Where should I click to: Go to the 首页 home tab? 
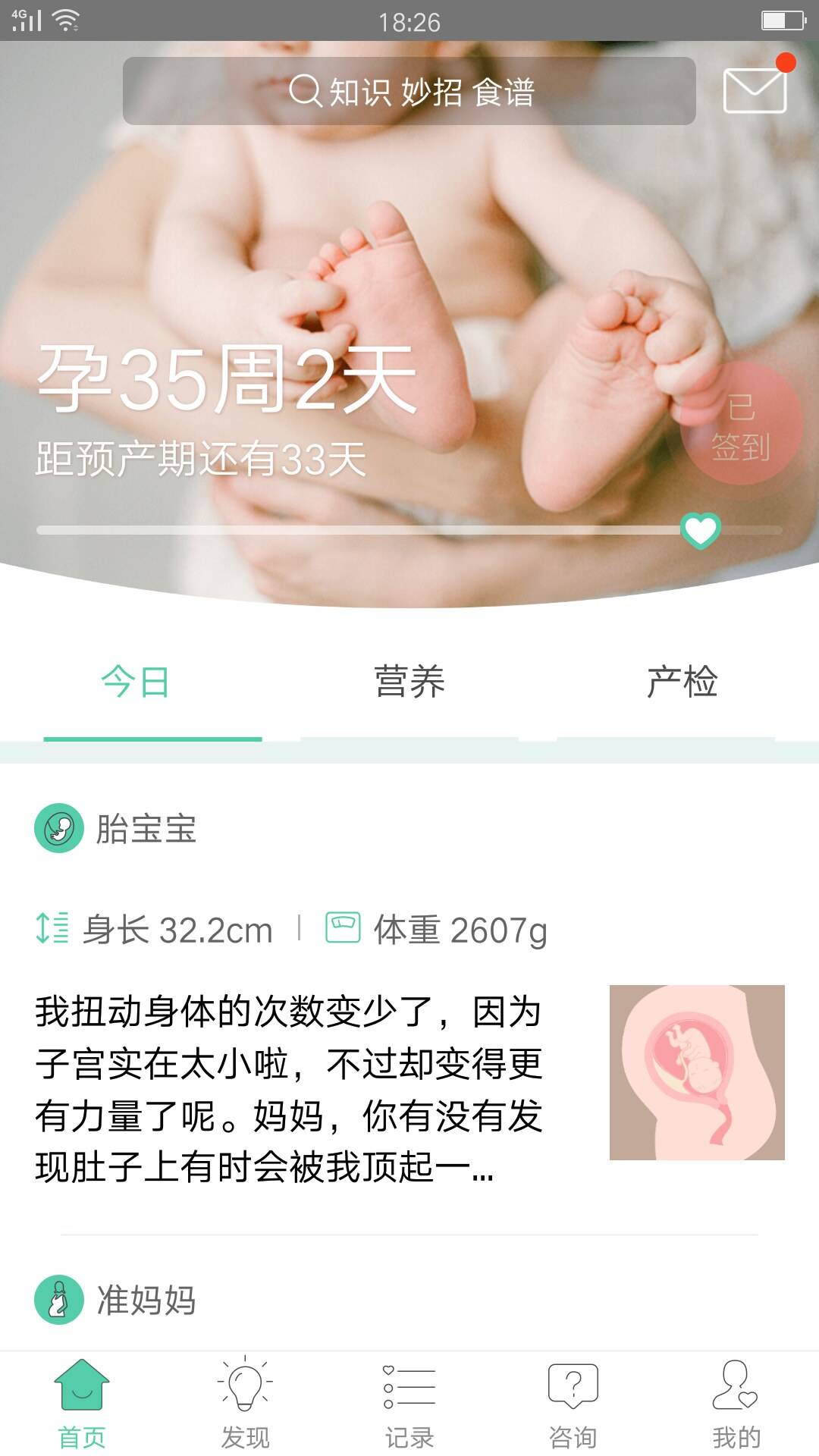point(82,1403)
